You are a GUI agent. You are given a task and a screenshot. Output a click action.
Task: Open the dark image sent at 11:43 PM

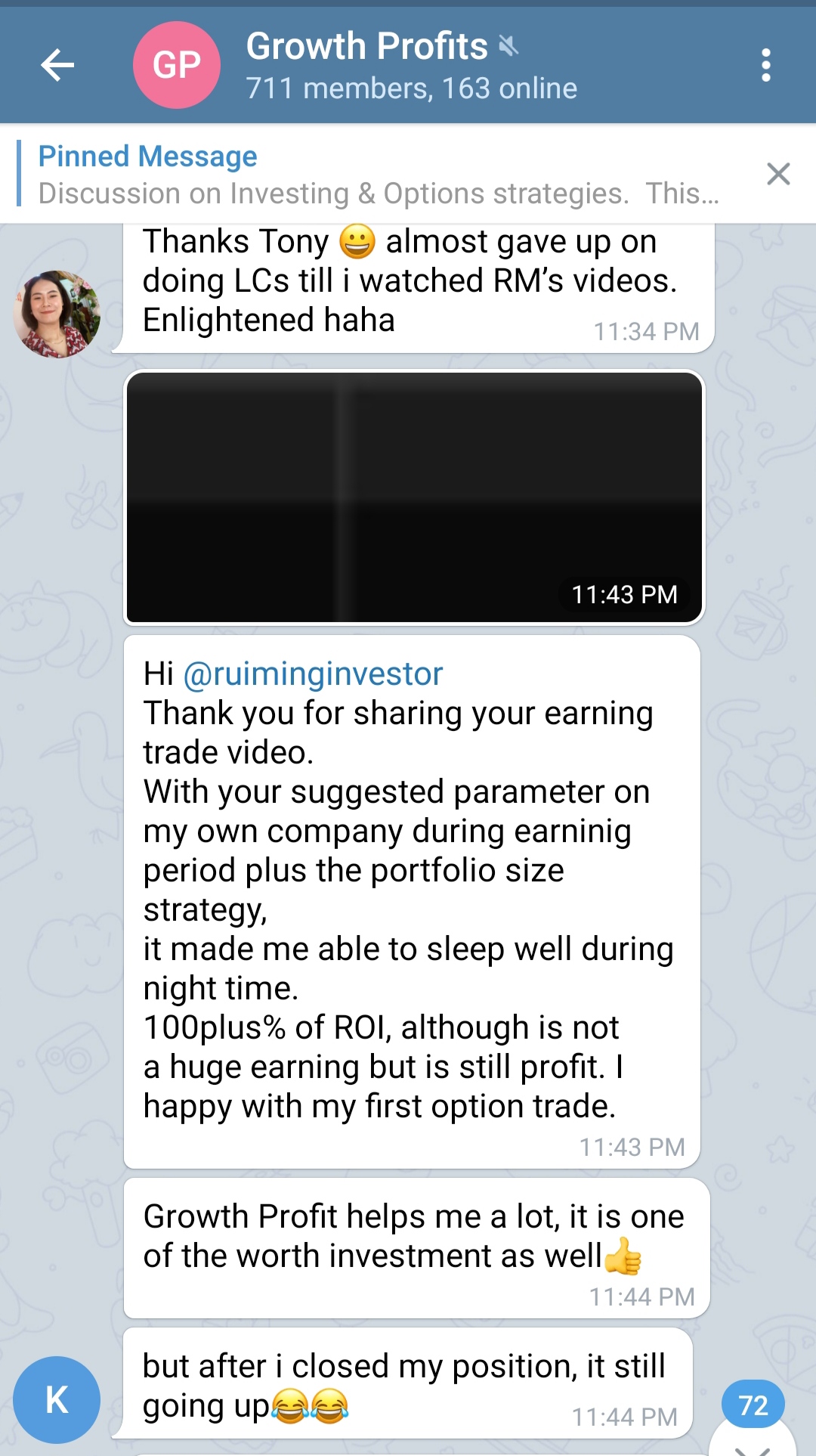414,497
